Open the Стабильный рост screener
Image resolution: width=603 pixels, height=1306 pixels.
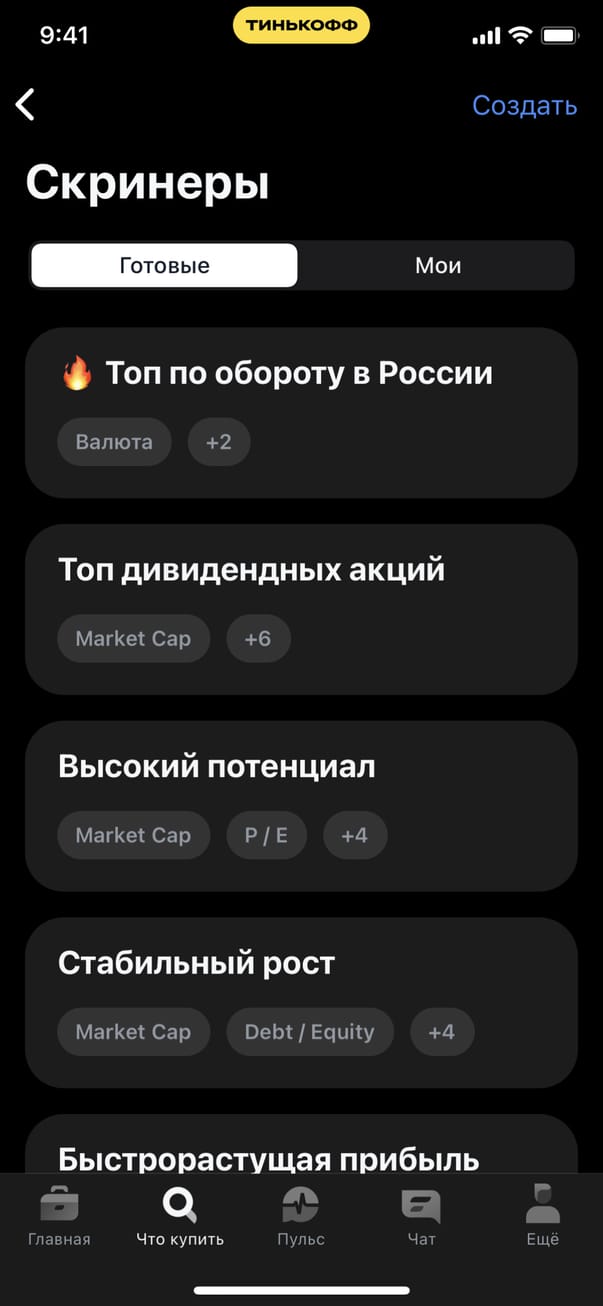[301, 1002]
